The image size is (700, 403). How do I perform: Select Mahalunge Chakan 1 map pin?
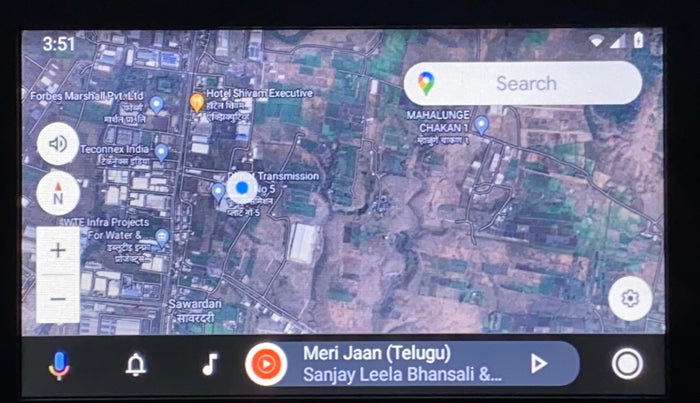[481, 125]
